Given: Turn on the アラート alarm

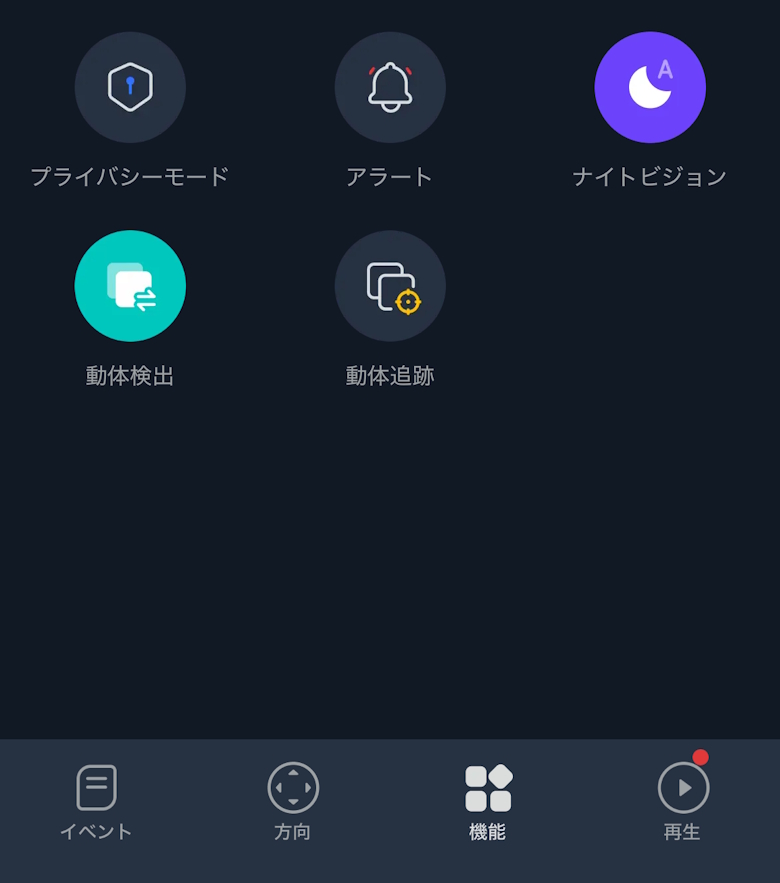Looking at the screenshot, I should [390, 87].
